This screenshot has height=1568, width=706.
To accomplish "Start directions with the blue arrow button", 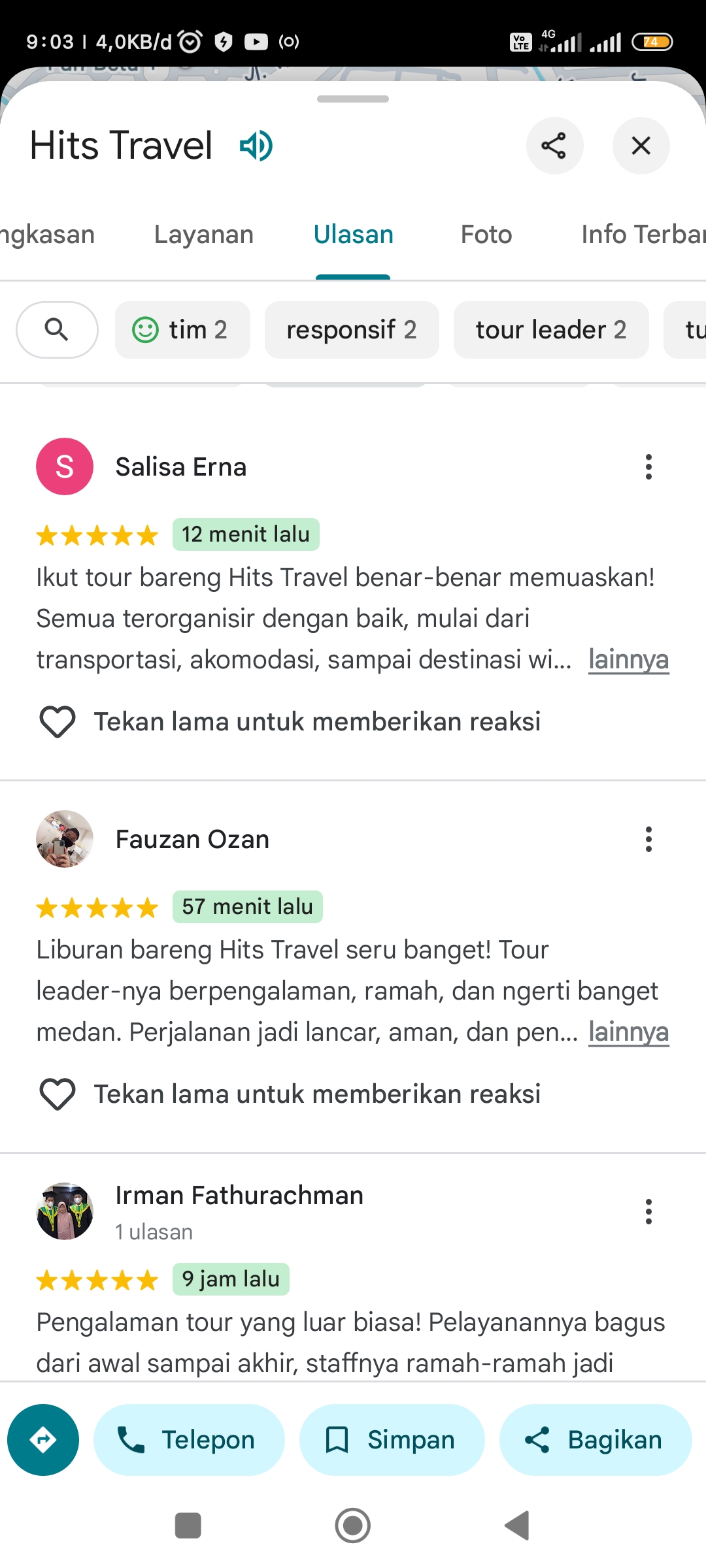I will [x=43, y=1440].
